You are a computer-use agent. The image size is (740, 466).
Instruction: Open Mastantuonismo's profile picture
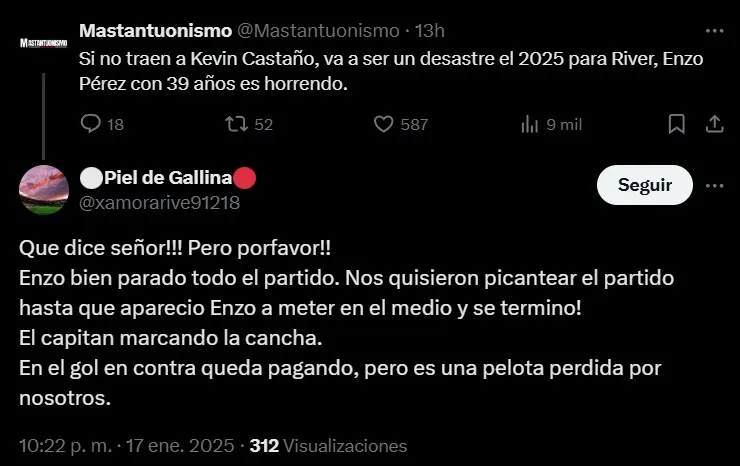[43, 43]
